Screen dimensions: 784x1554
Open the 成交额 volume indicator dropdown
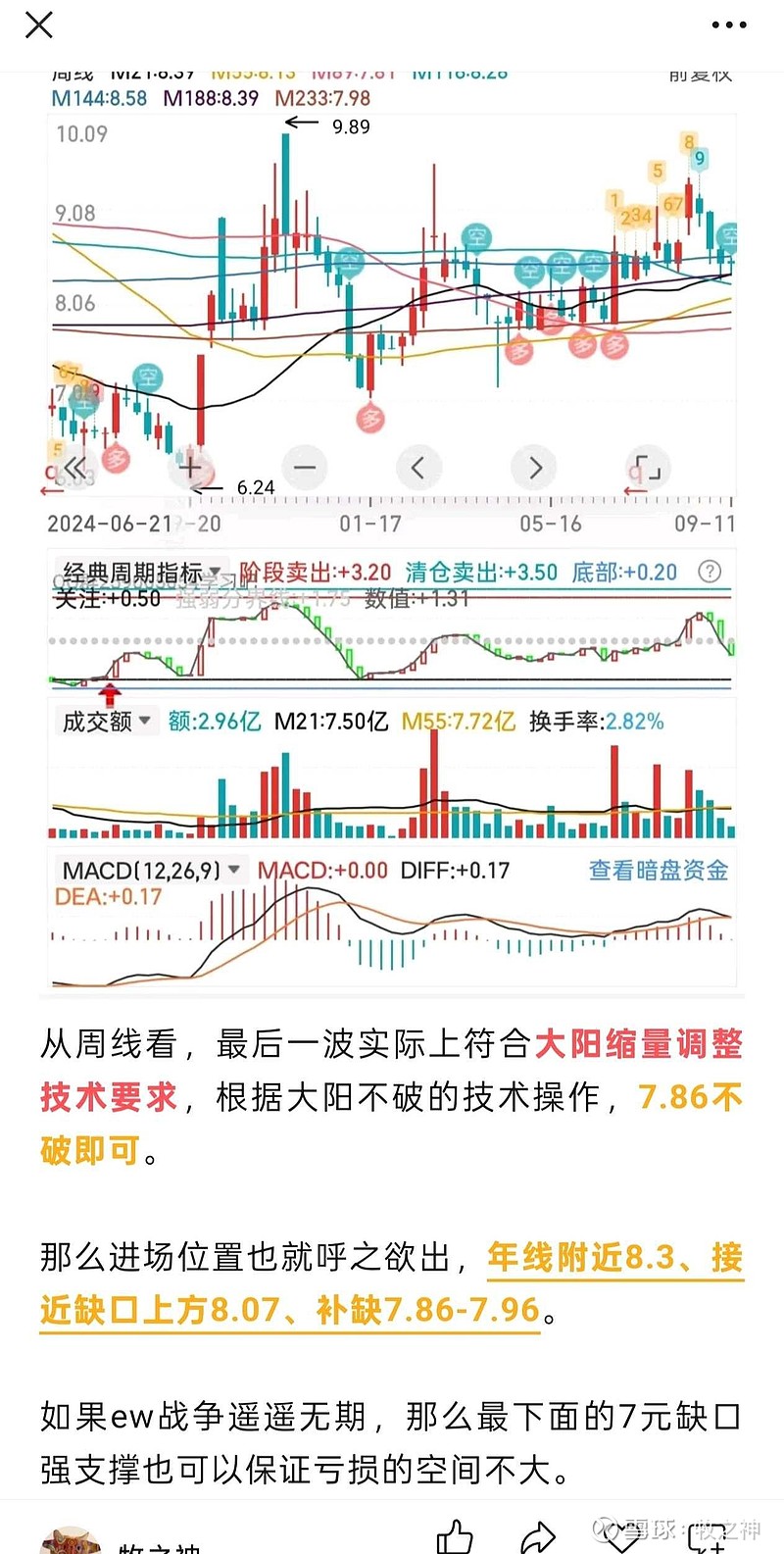[x=106, y=721]
